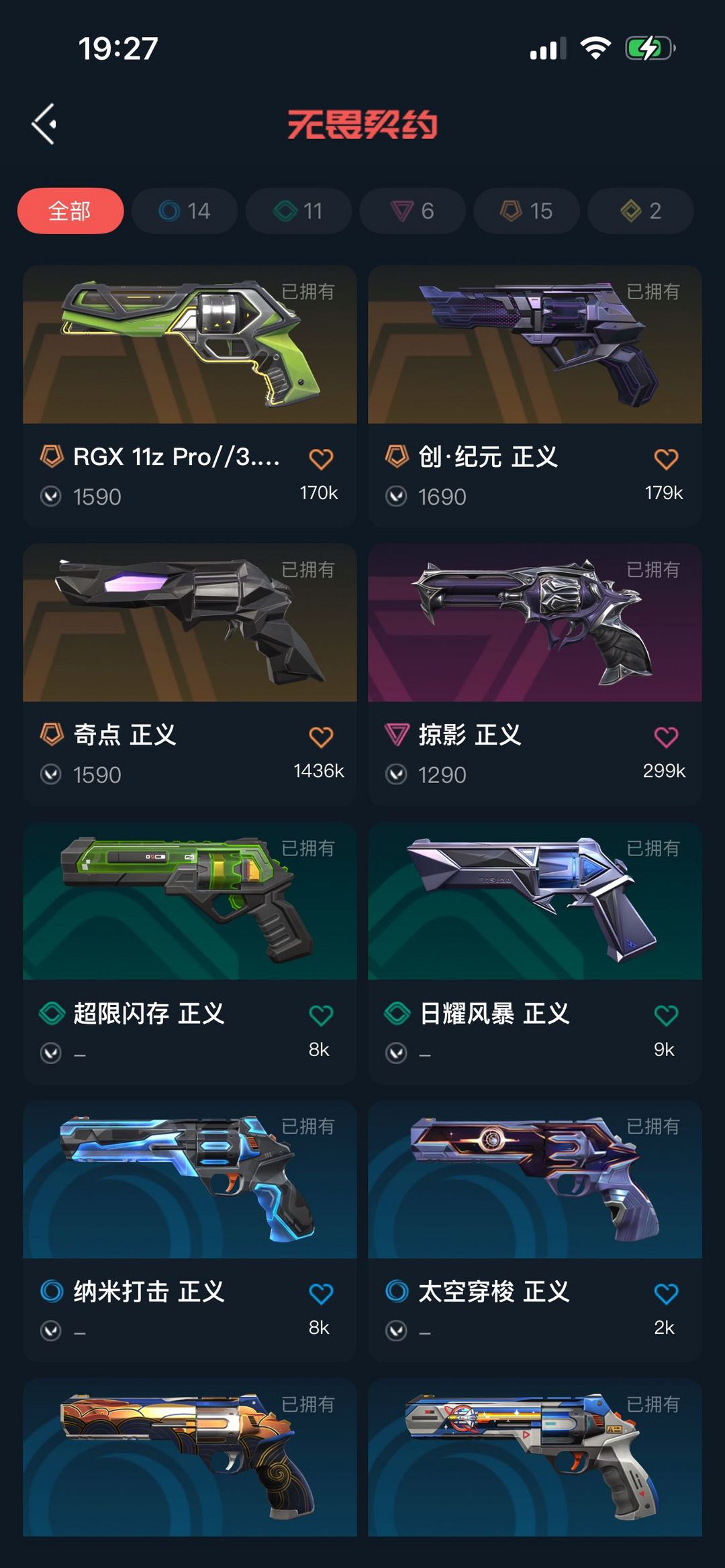
Task: Open the 纳米打击 正义 skin card
Action: tap(190, 1231)
